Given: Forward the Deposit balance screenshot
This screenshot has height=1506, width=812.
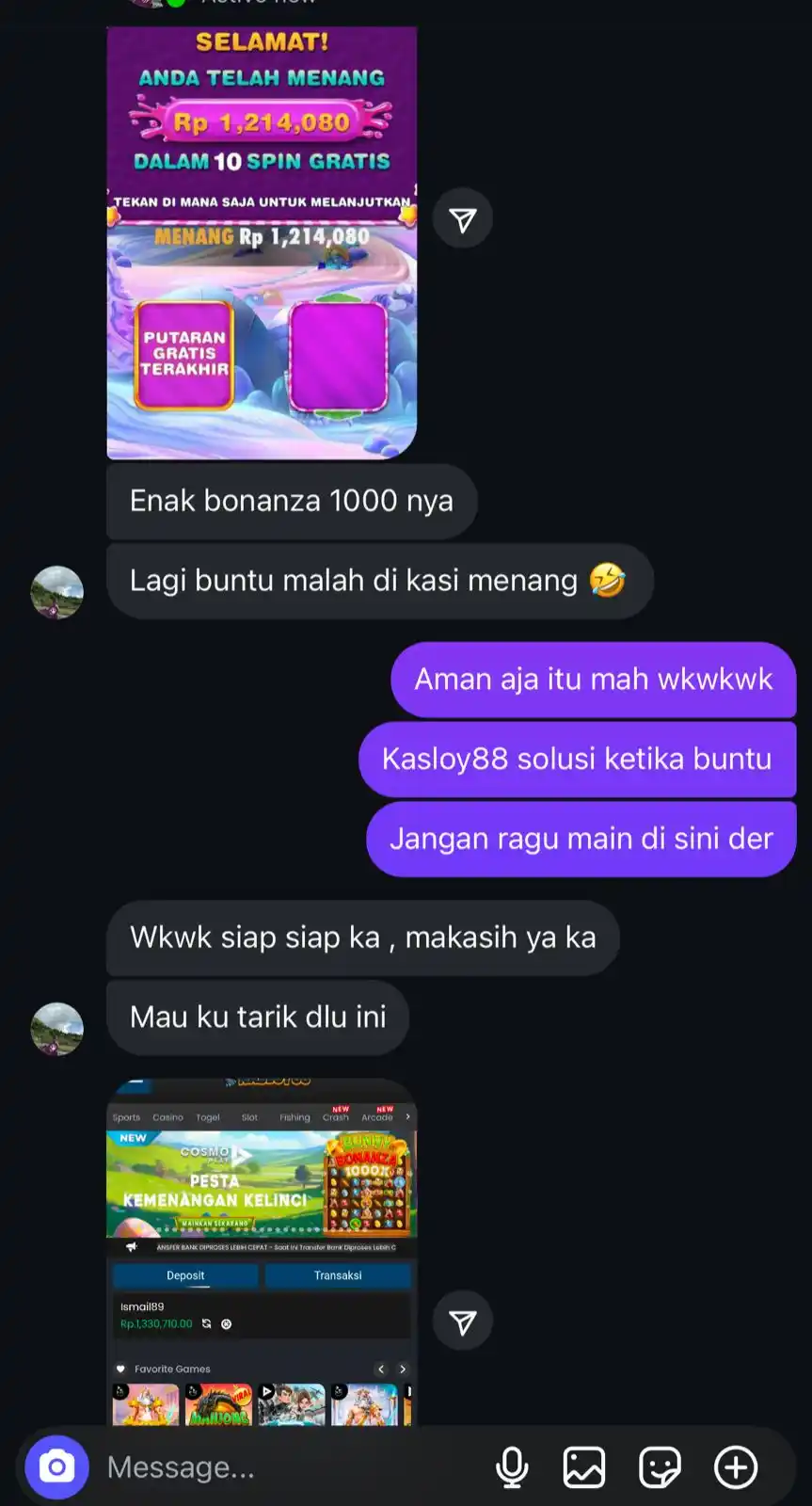Looking at the screenshot, I should pos(462,1322).
